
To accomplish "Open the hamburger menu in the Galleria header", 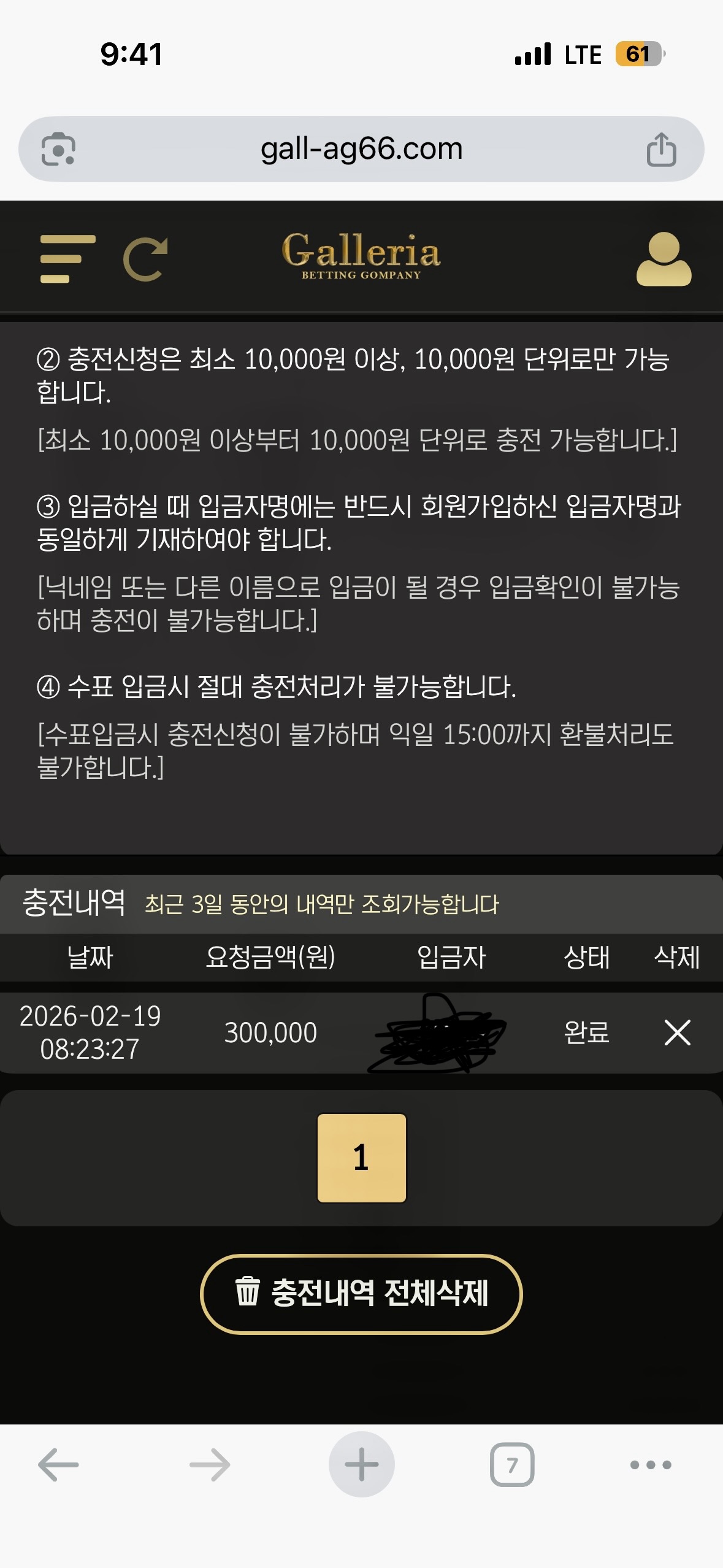I will [x=67, y=259].
